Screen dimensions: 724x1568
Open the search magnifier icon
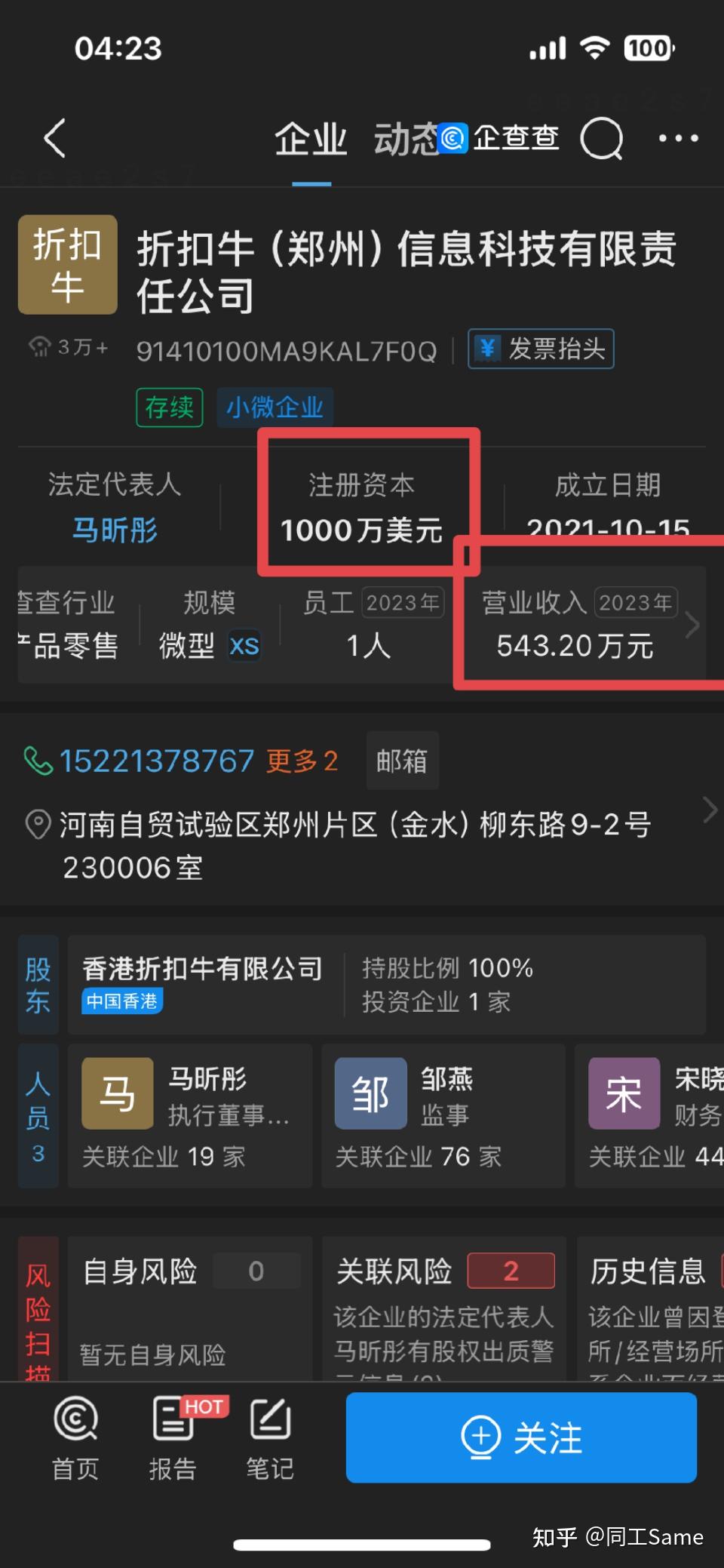pos(601,139)
